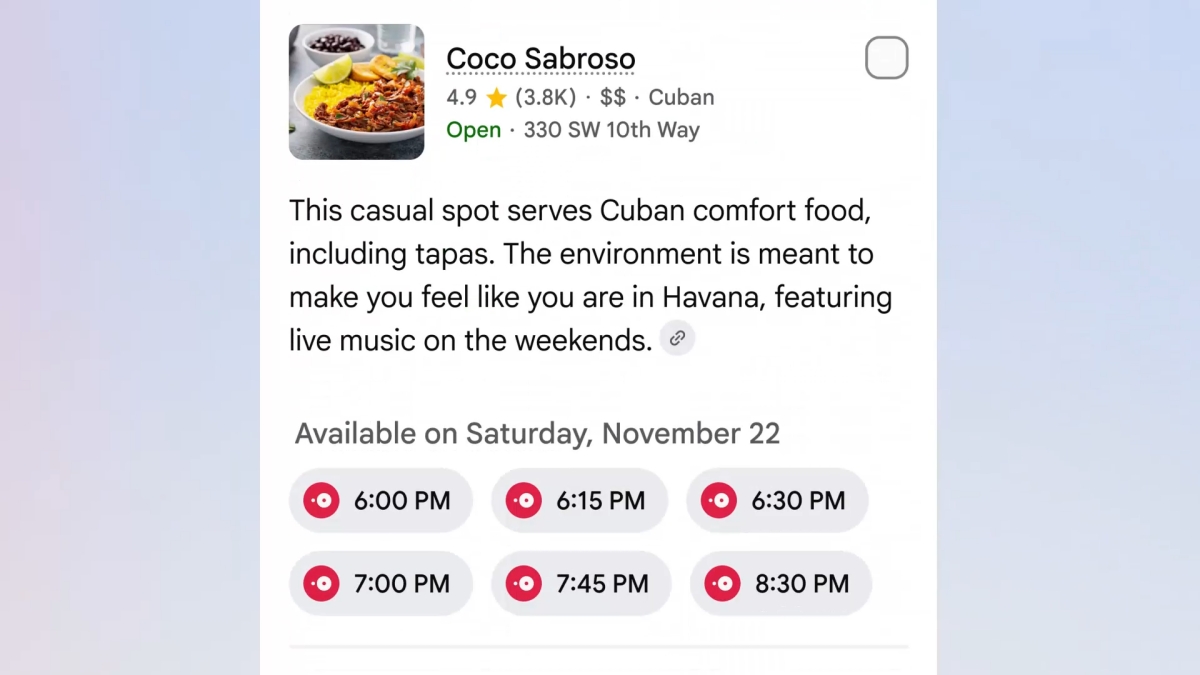Reserve a table at 6:30 PM
Image resolution: width=1200 pixels, height=675 pixels.
point(777,500)
